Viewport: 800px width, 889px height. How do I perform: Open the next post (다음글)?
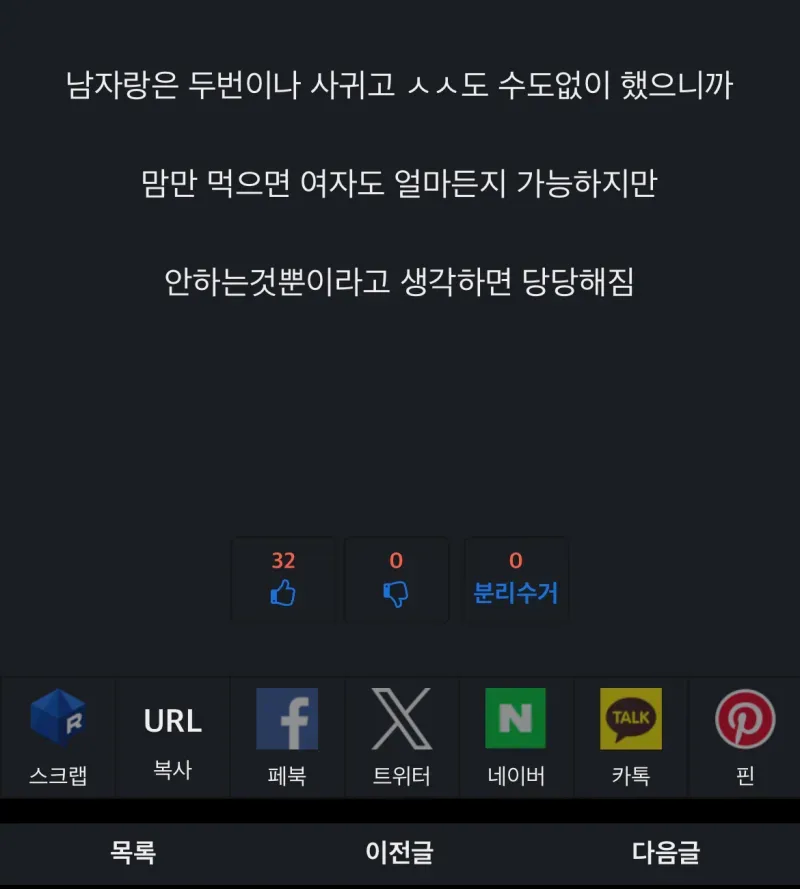click(666, 853)
